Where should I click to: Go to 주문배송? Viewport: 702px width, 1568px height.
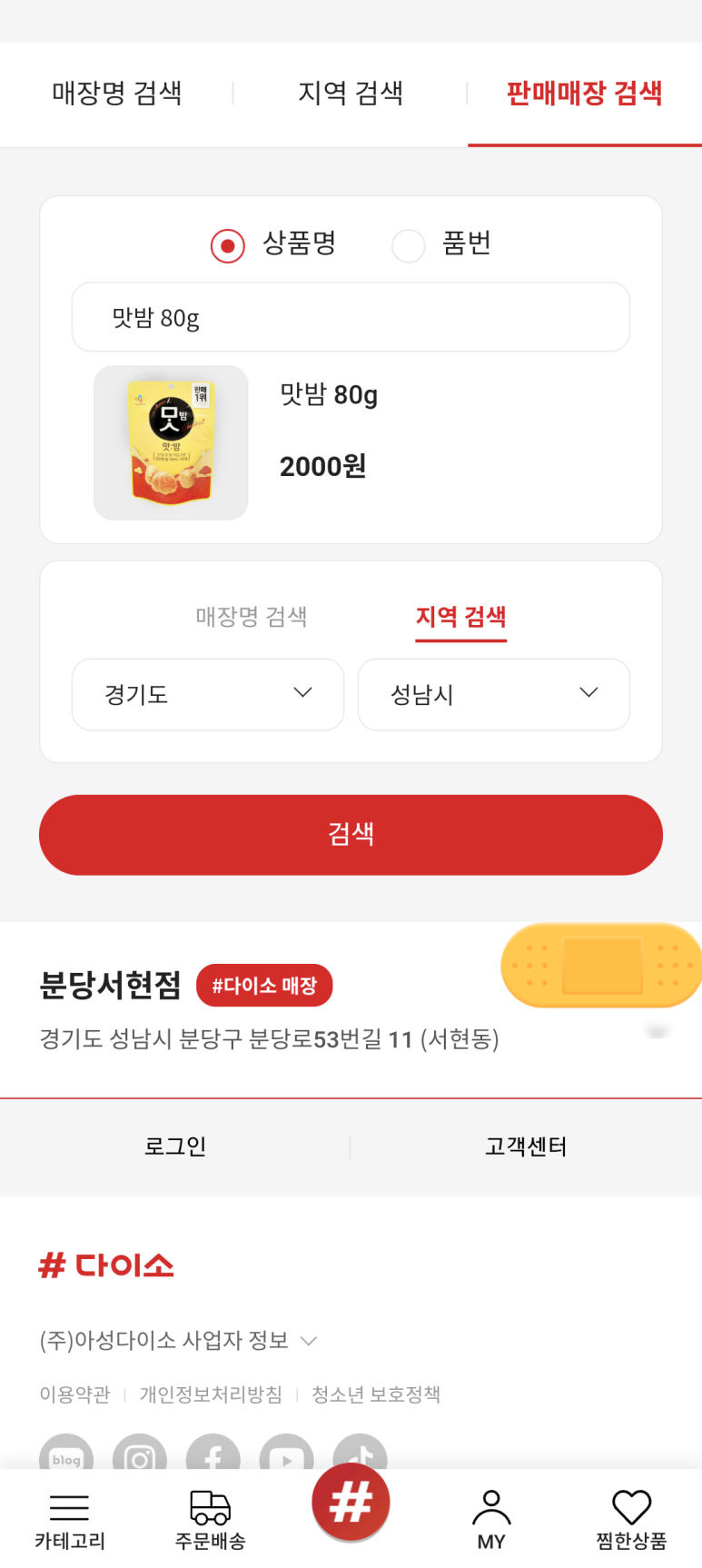click(210, 1521)
